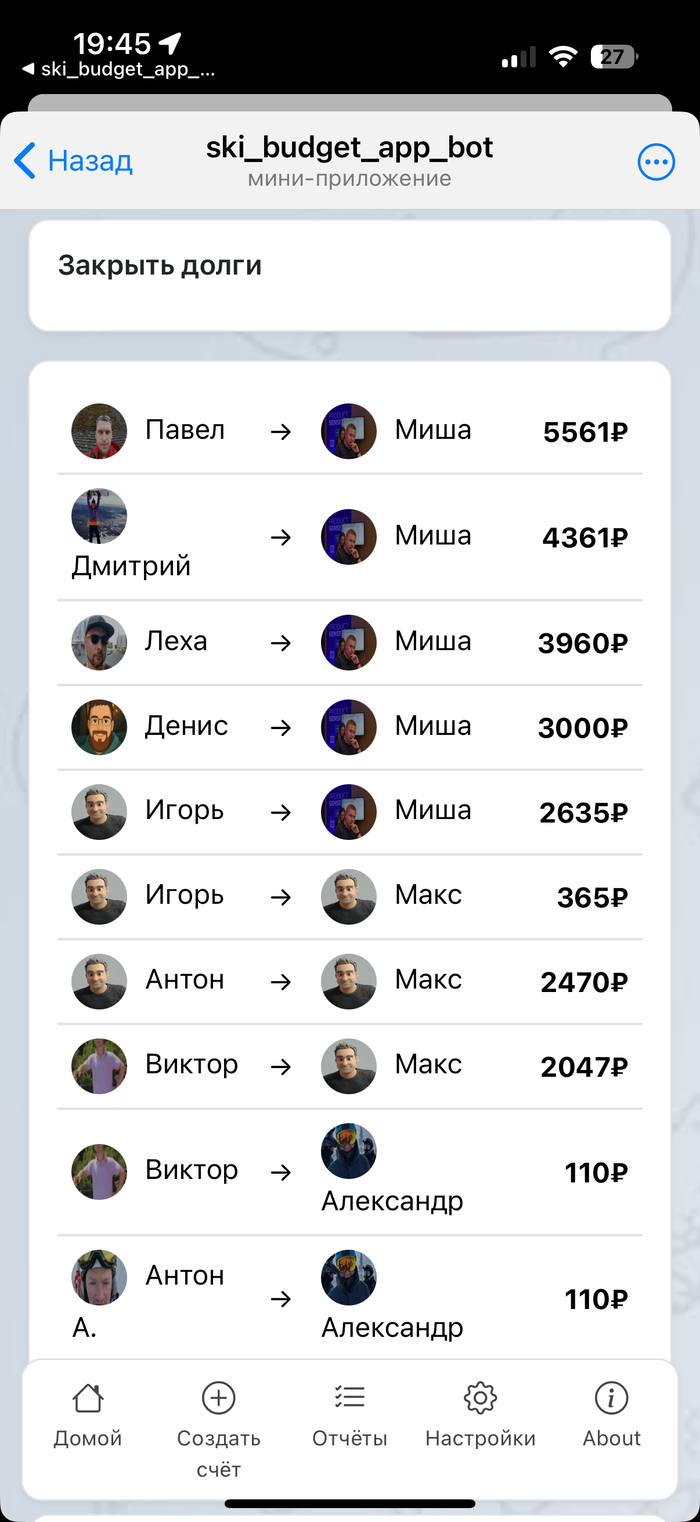Open the Создать счёт tab
Viewport: 700px width, 1522px height.
pos(218,1427)
